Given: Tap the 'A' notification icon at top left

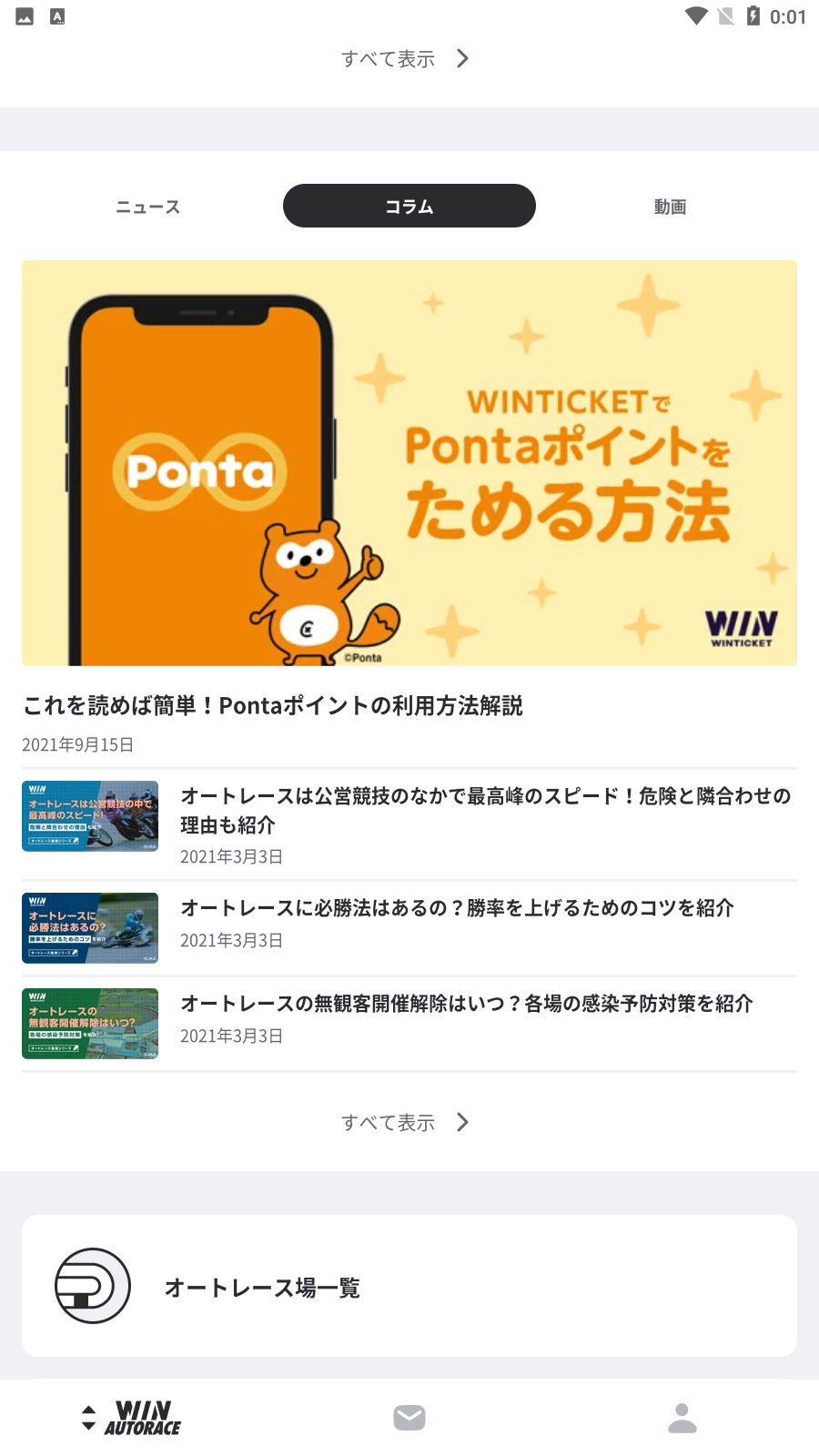Looking at the screenshot, I should click(56, 15).
